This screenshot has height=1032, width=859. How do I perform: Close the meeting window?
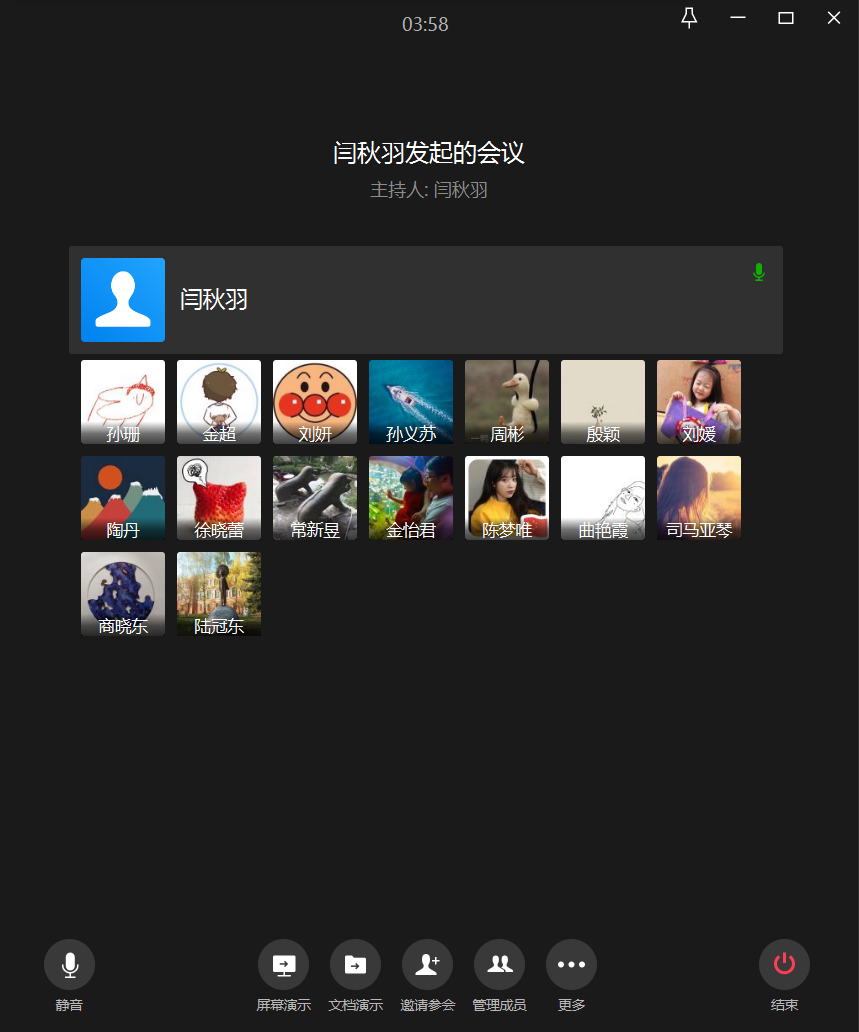[834, 18]
